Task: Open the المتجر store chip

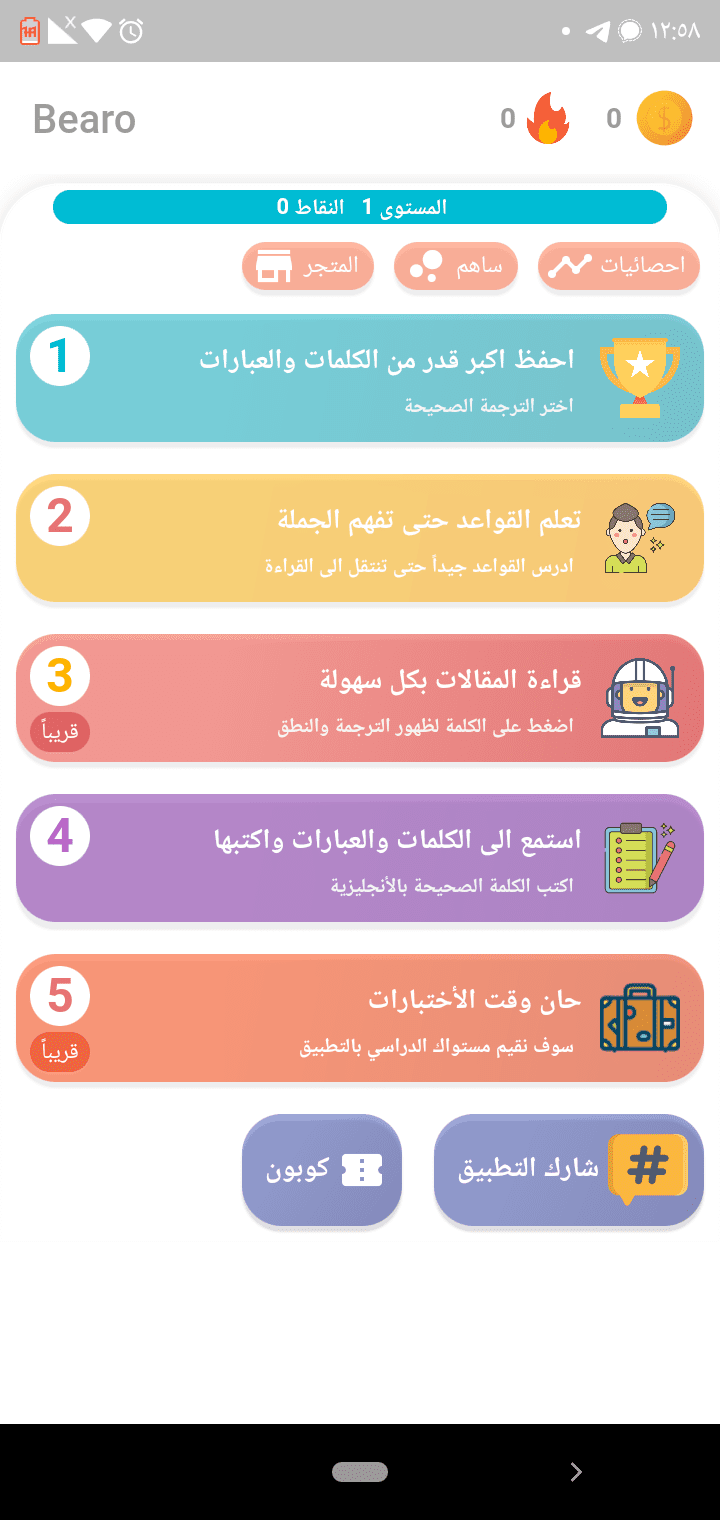Action: [307, 266]
